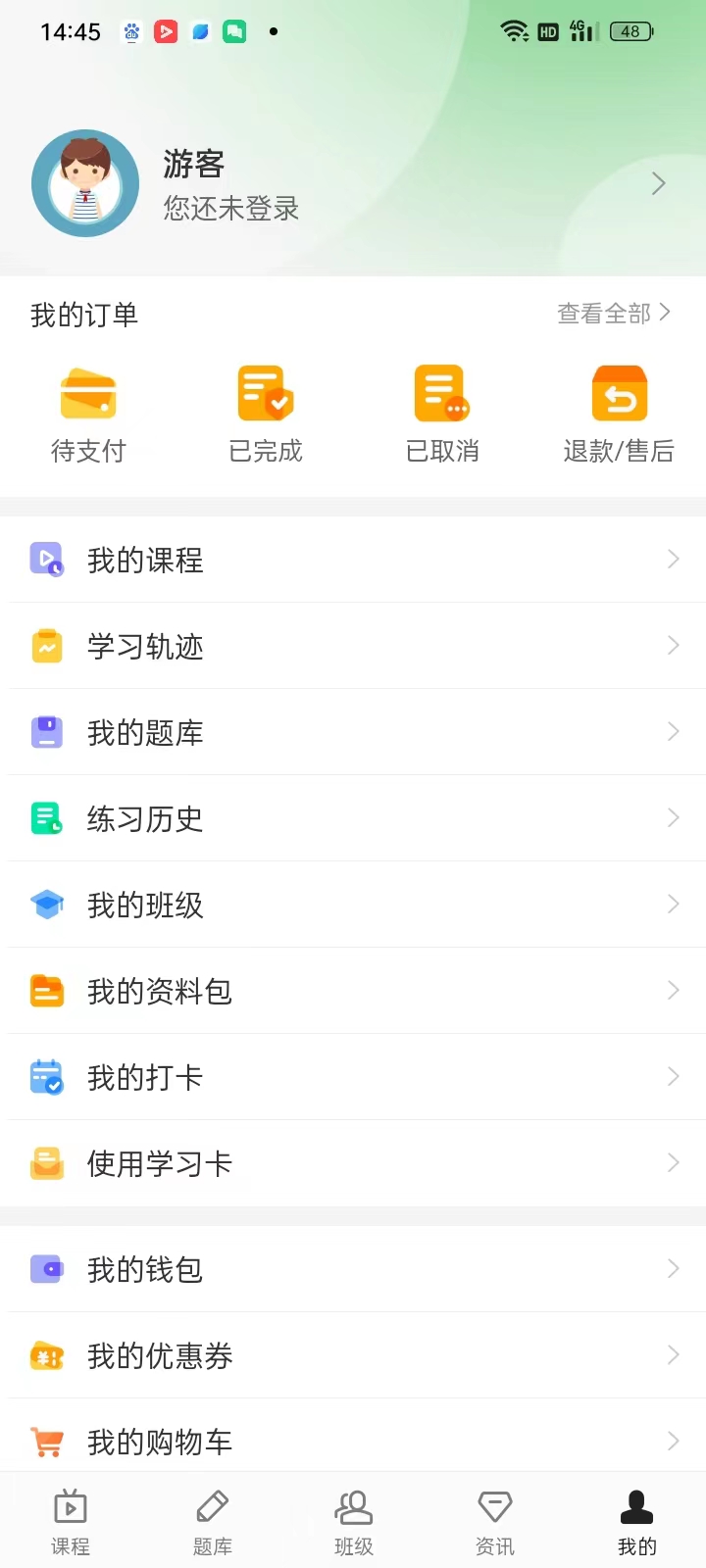Open 查看全部 to view all orders
Image resolution: width=706 pixels, height=1568 pixels.
pyautogui.click(x=613, y=314)
